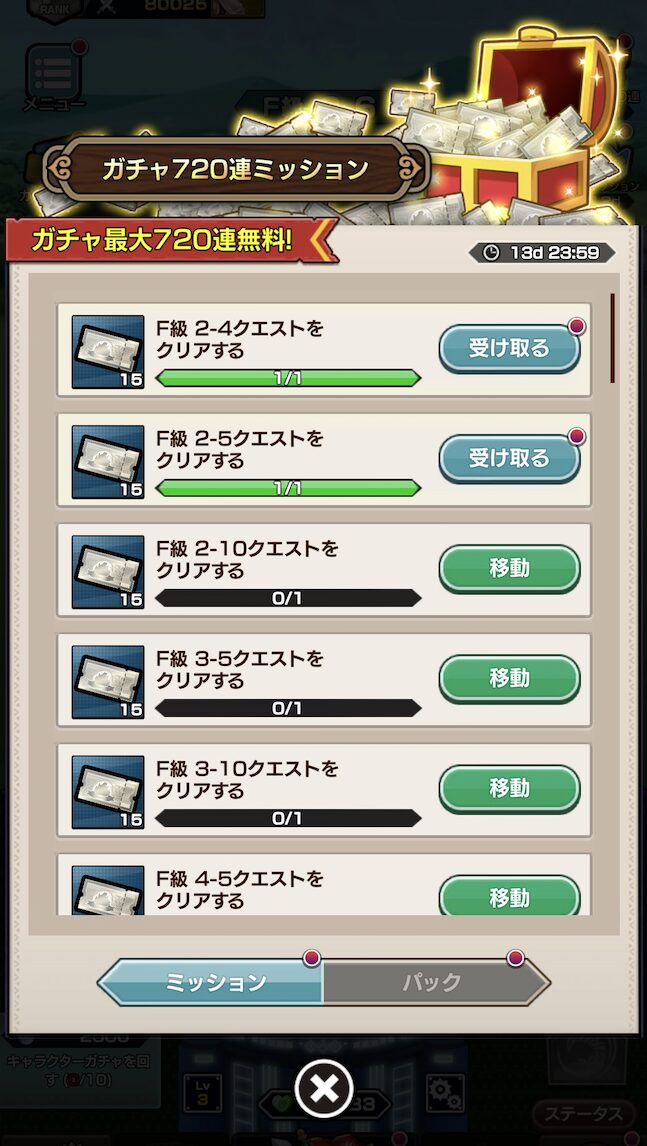
Task: Go to F級 3-5 quest via 移動
Action: 509,678
